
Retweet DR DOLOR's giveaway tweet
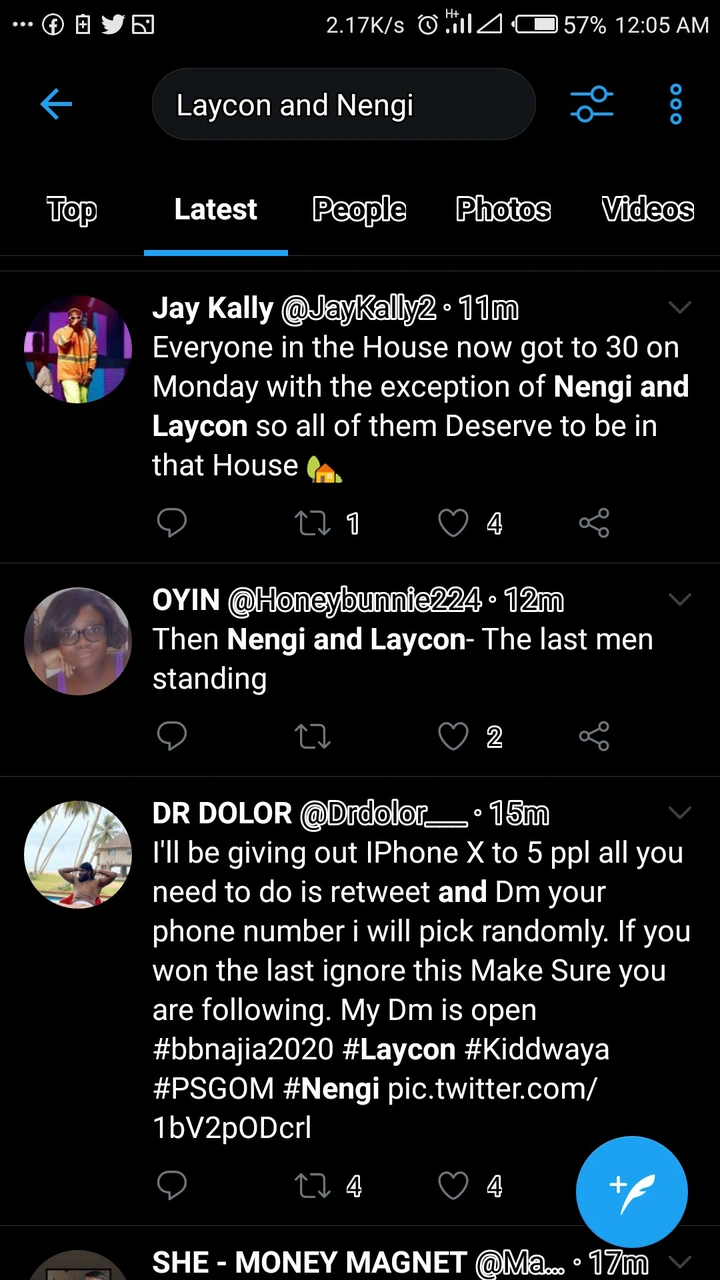click(313, 1186)
